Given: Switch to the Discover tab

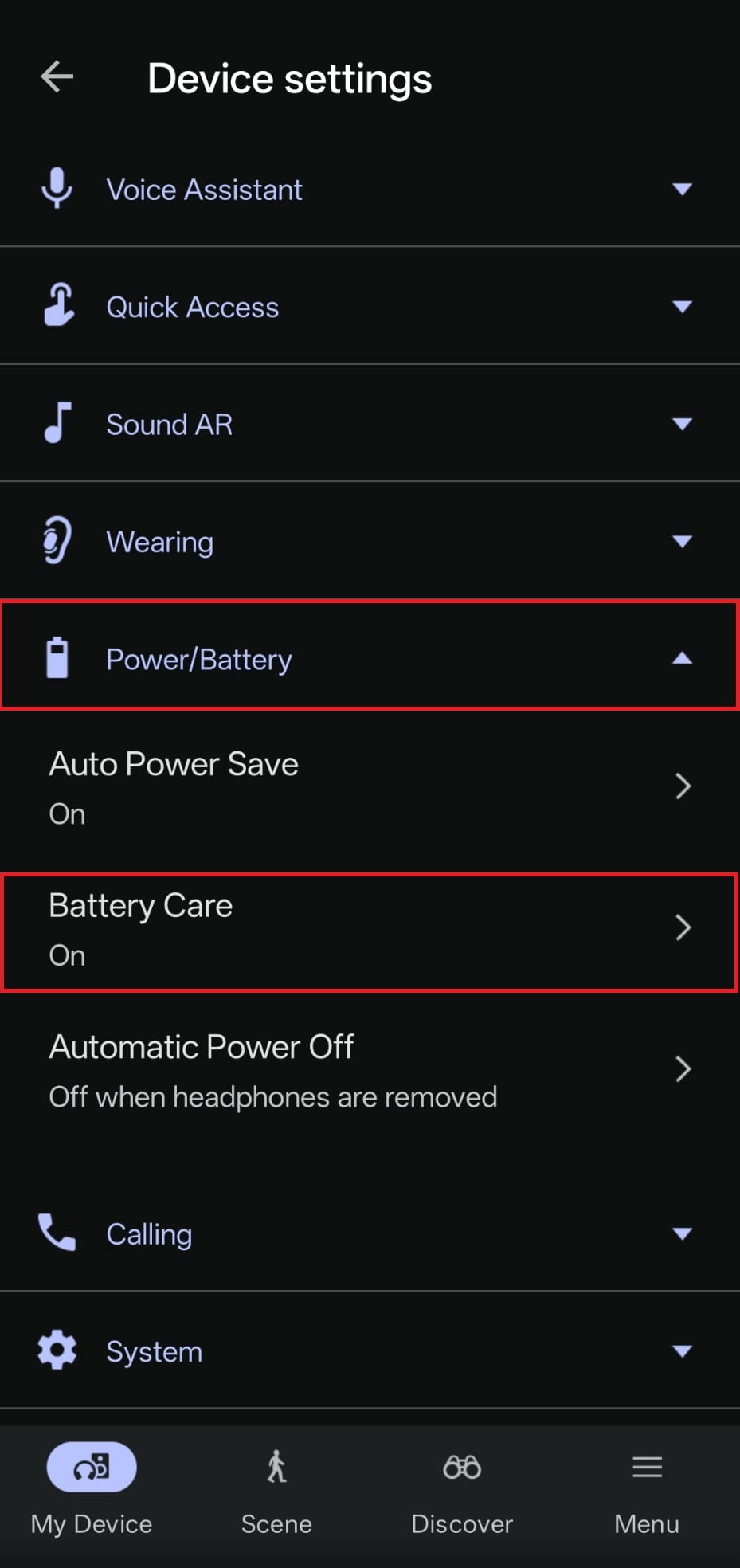Looking at the screenshot, I should [462, 1488].
